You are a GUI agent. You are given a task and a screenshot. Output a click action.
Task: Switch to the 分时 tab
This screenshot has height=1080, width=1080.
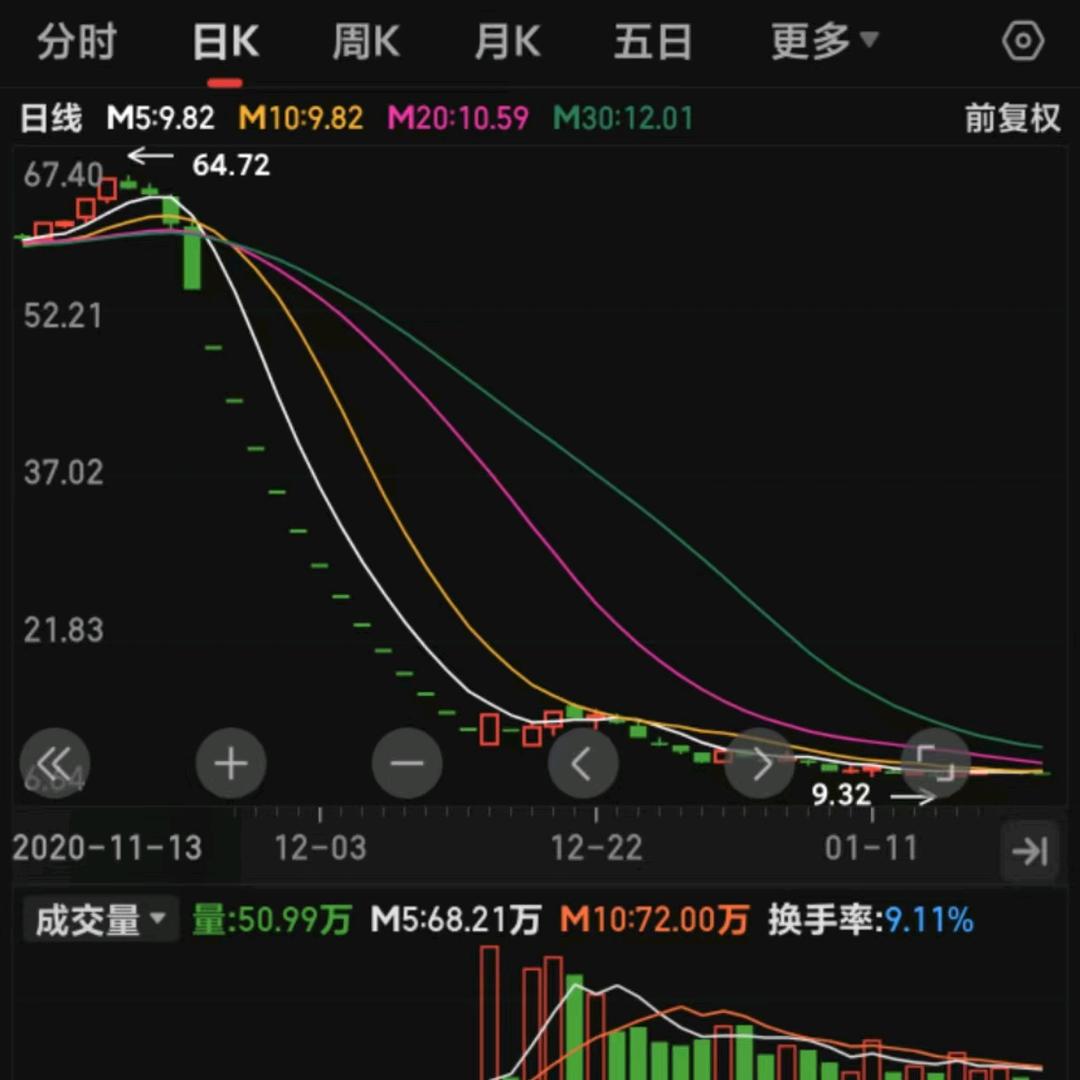coord(77,43)
